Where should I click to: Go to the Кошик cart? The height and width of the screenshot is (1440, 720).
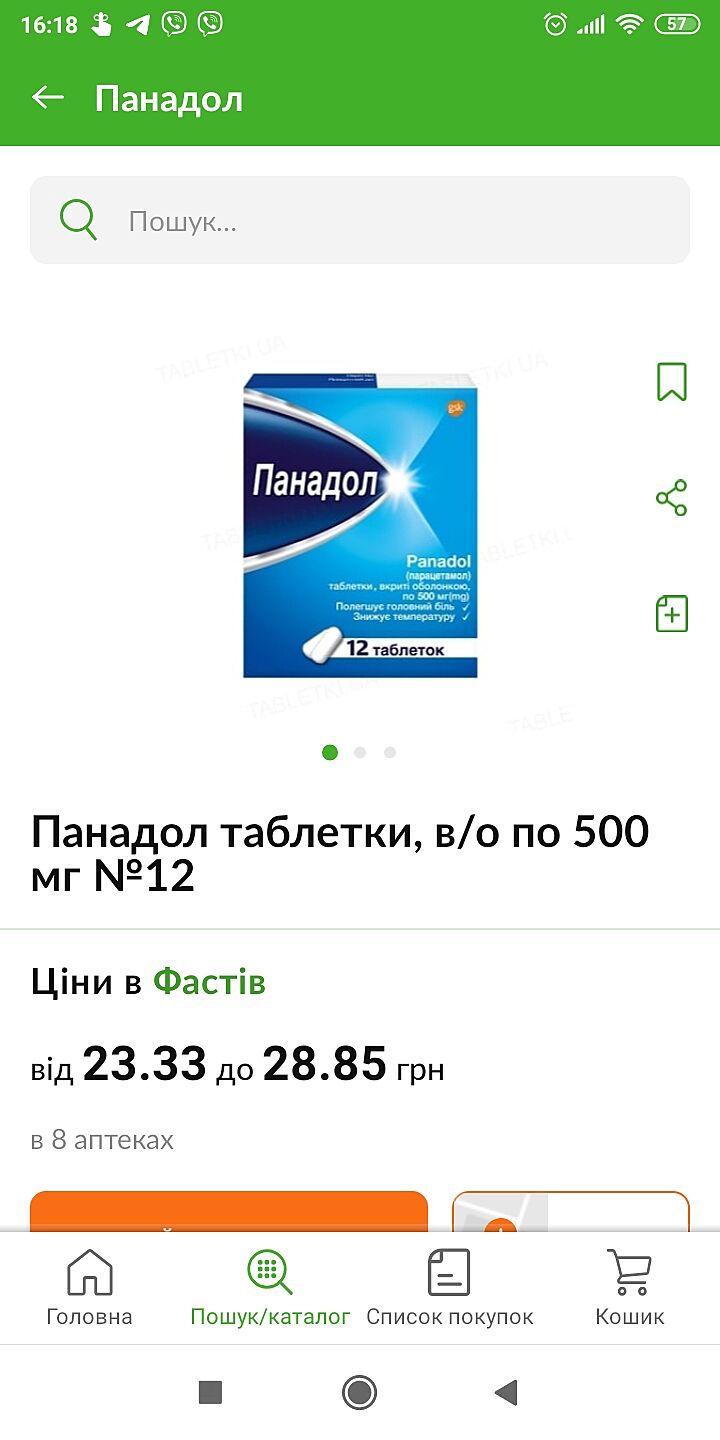click(x=630, y=1288)
